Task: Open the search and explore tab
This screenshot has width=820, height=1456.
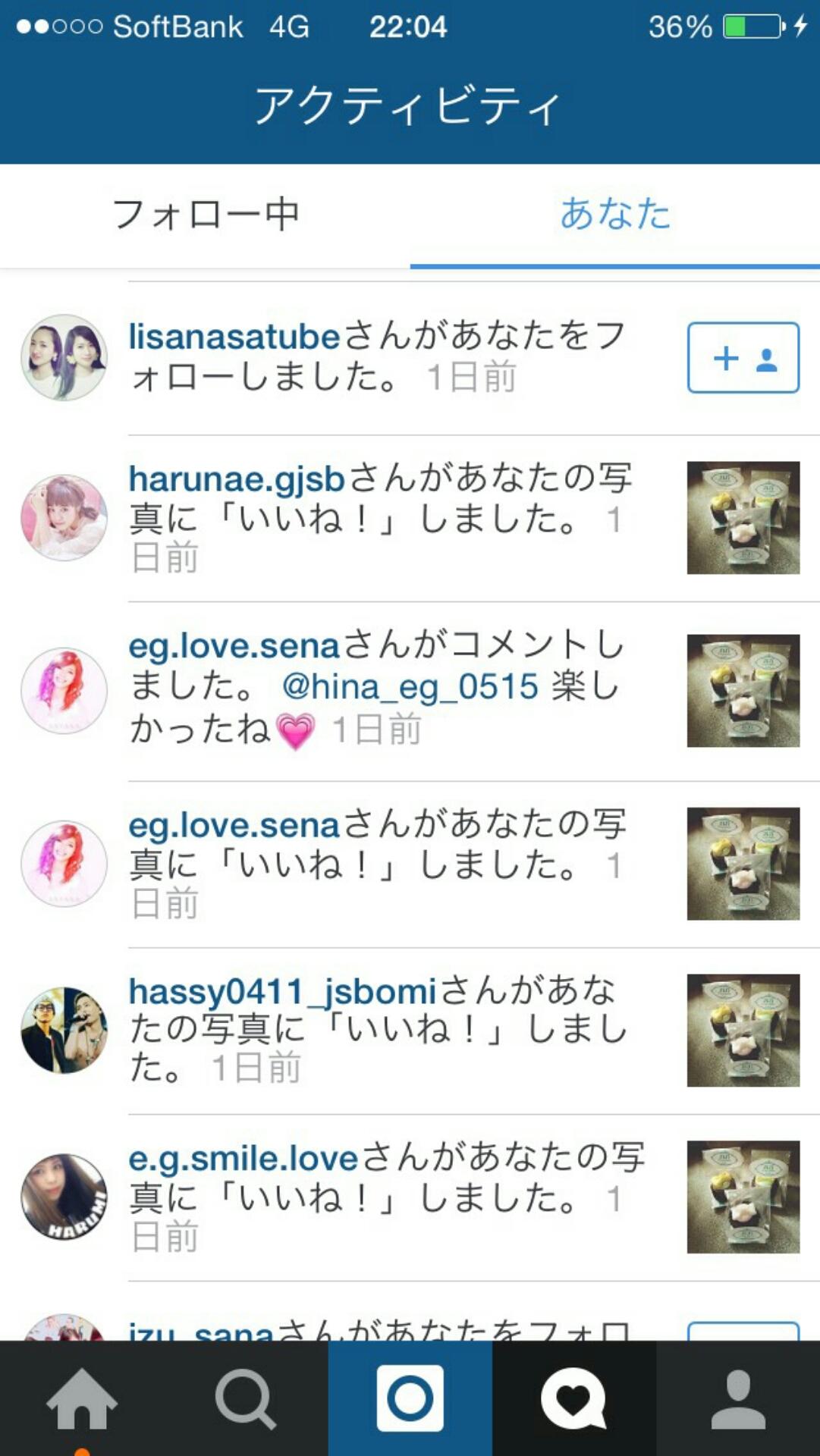Action: [246, 1398]
